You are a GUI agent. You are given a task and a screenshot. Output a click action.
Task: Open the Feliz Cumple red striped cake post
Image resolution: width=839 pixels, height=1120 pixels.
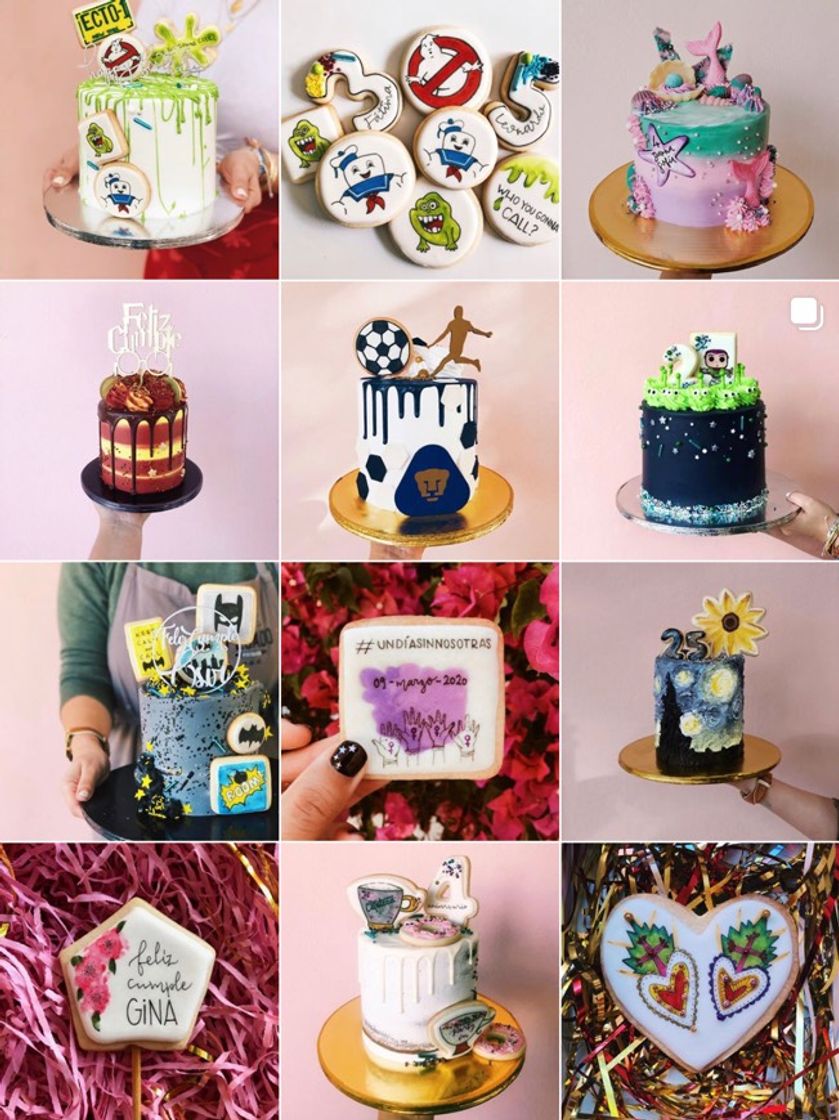pos(139,420)
